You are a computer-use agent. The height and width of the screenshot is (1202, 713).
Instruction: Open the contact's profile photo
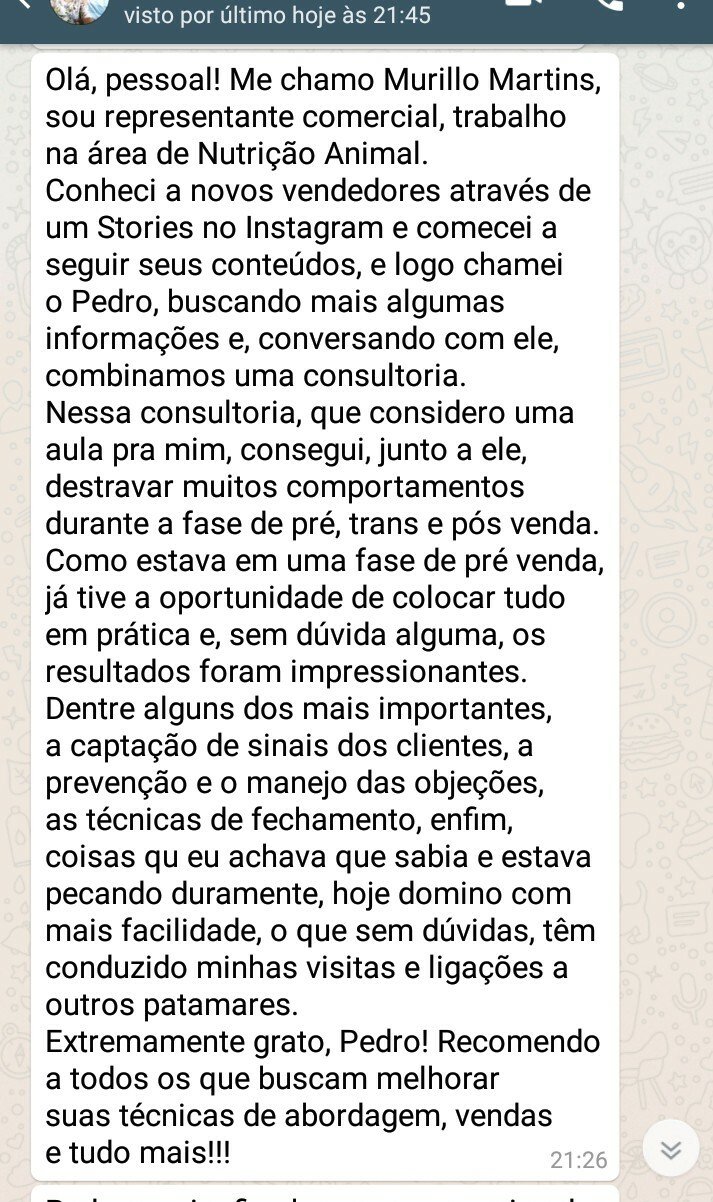point(79,10)
